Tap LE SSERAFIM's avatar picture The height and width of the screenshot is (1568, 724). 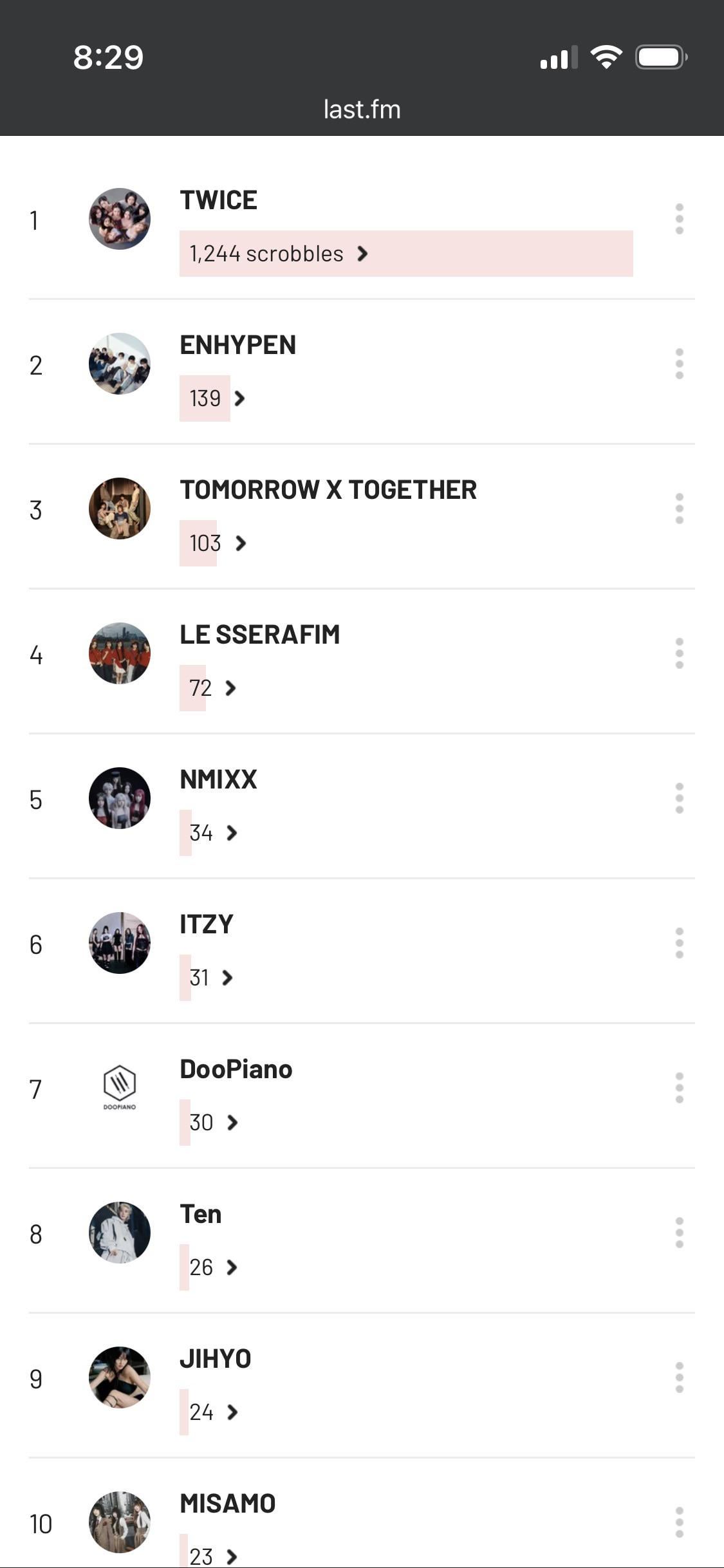120,653
